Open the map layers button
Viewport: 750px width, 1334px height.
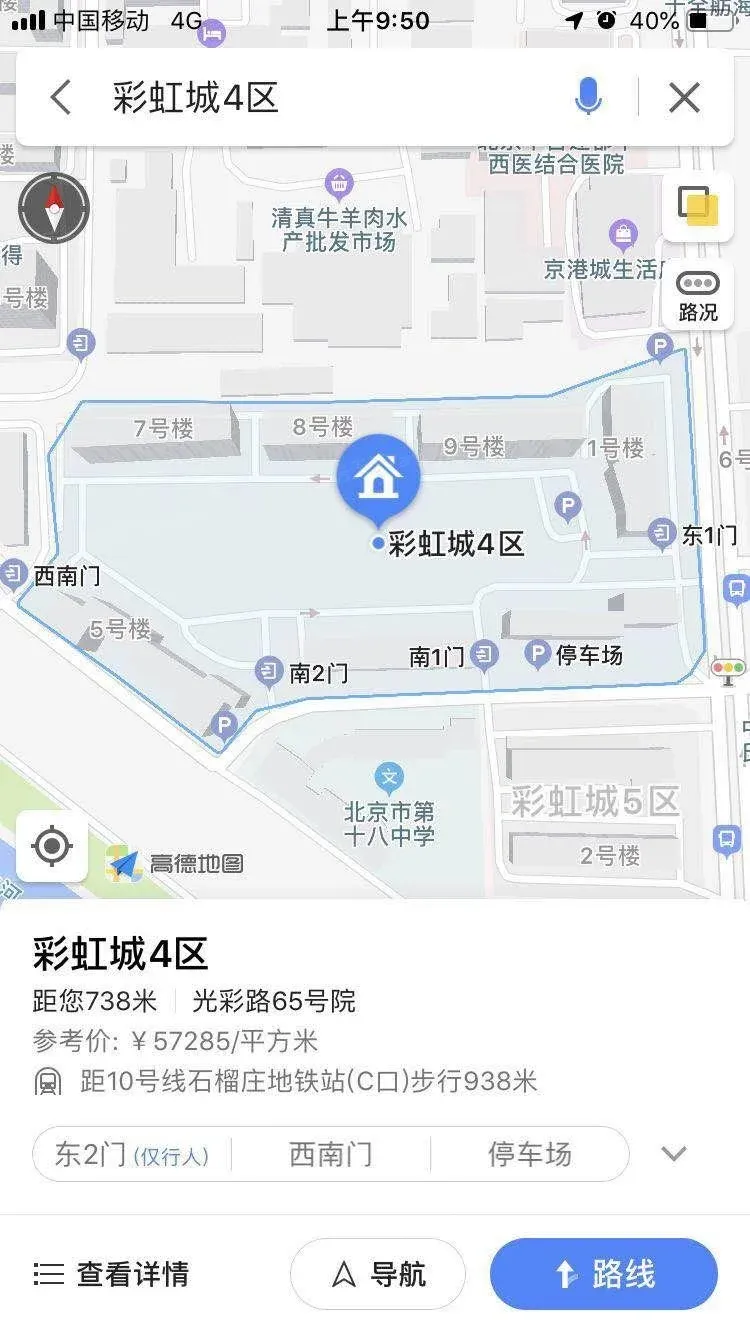[698, 206]
